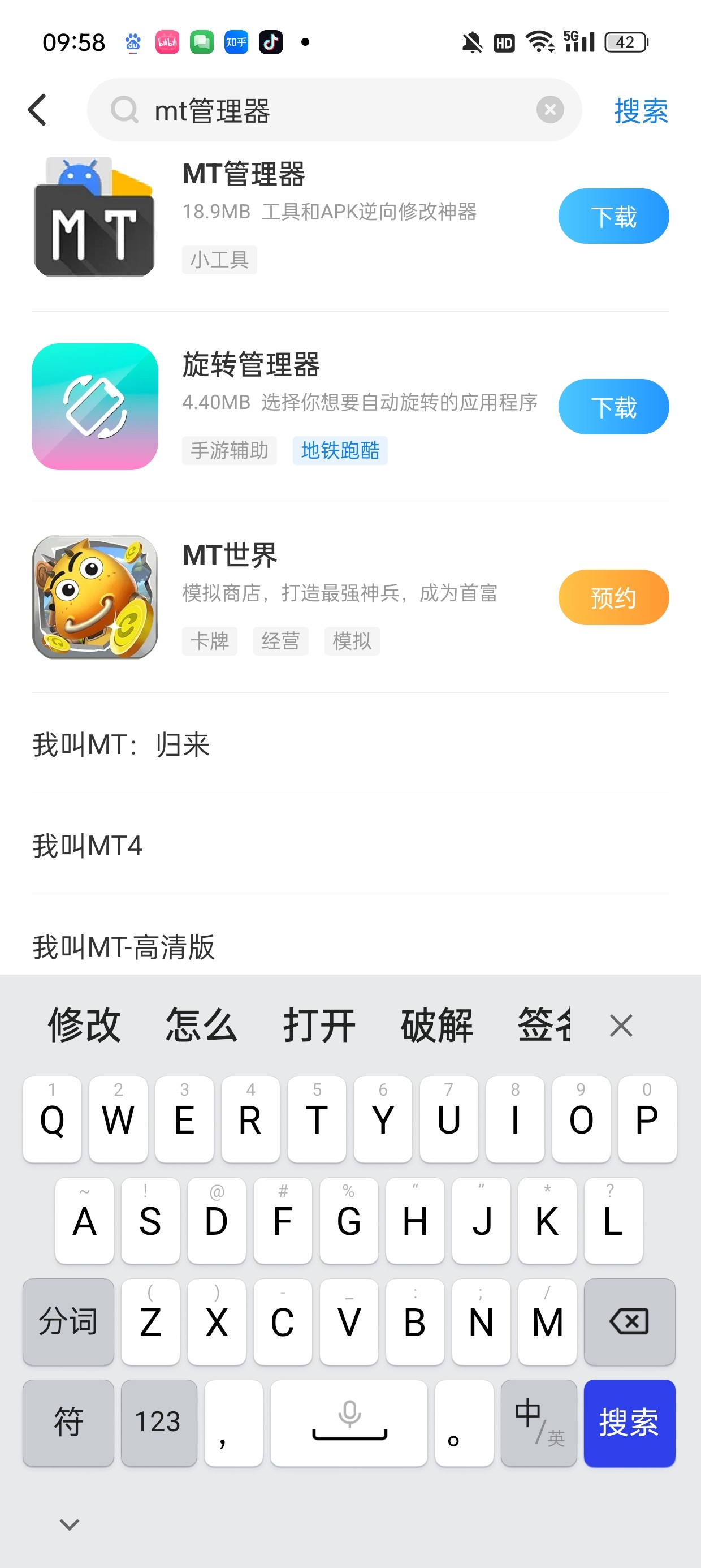The height and width of the screenshot is (1568, 701).
Task: Focus the mt管理器 search field
Action: 328,111
